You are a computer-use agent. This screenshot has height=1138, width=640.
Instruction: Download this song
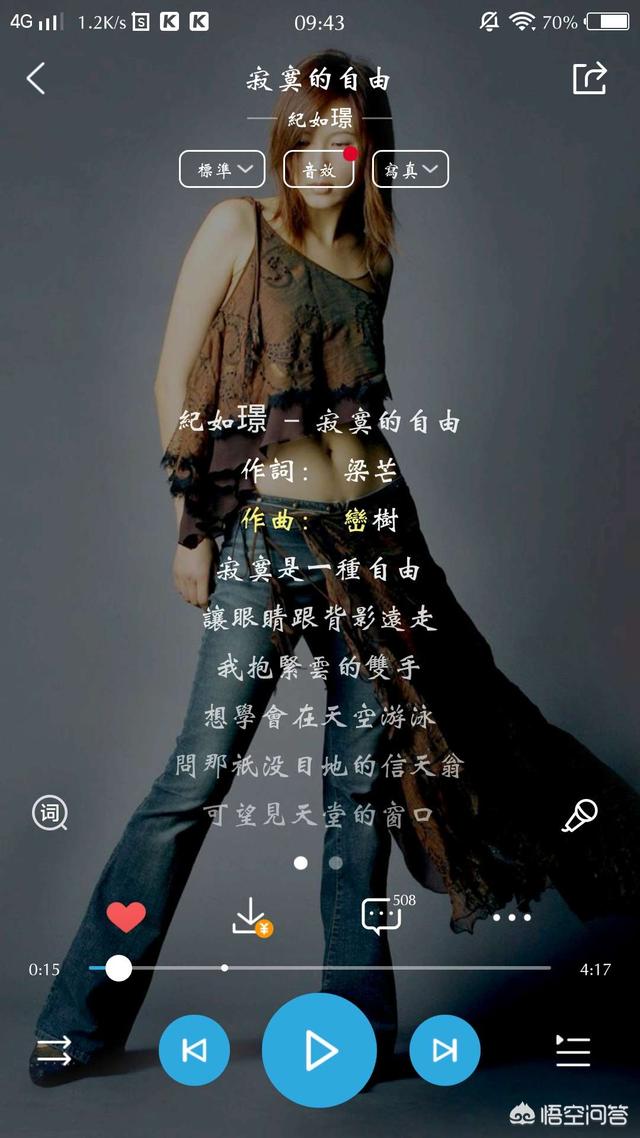pyautogui.click(x=250, y=916)
